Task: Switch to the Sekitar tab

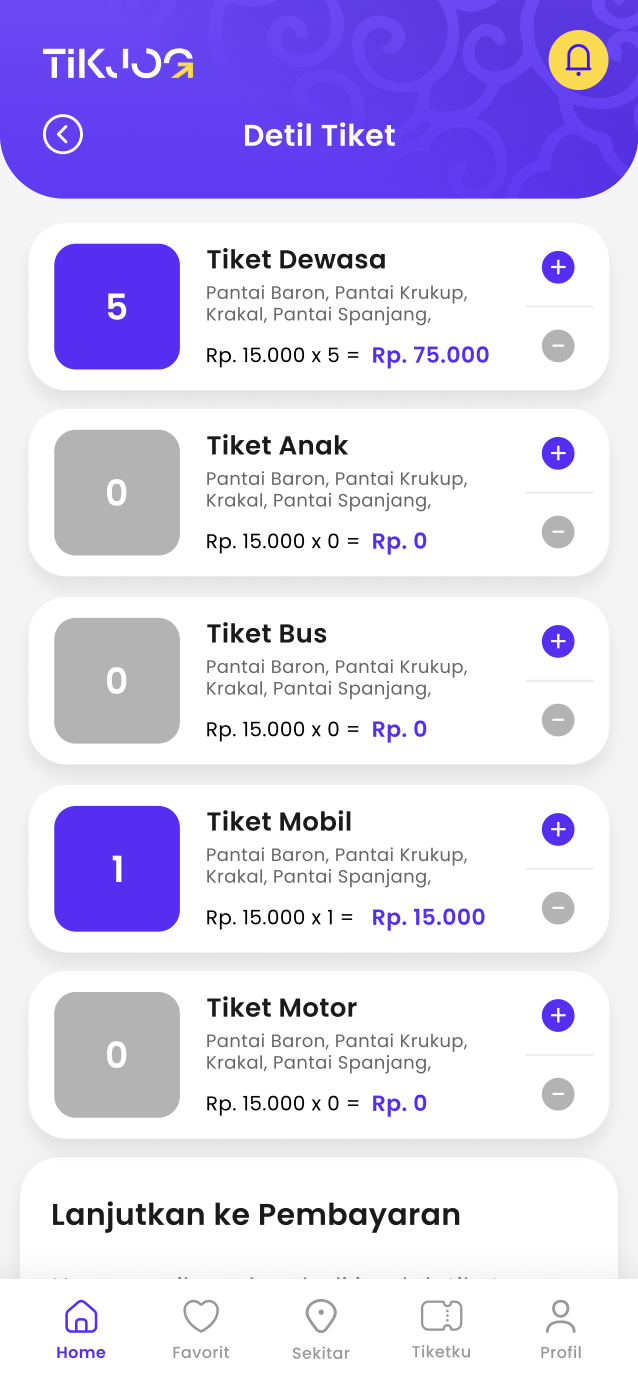Action: [321, 1329]
